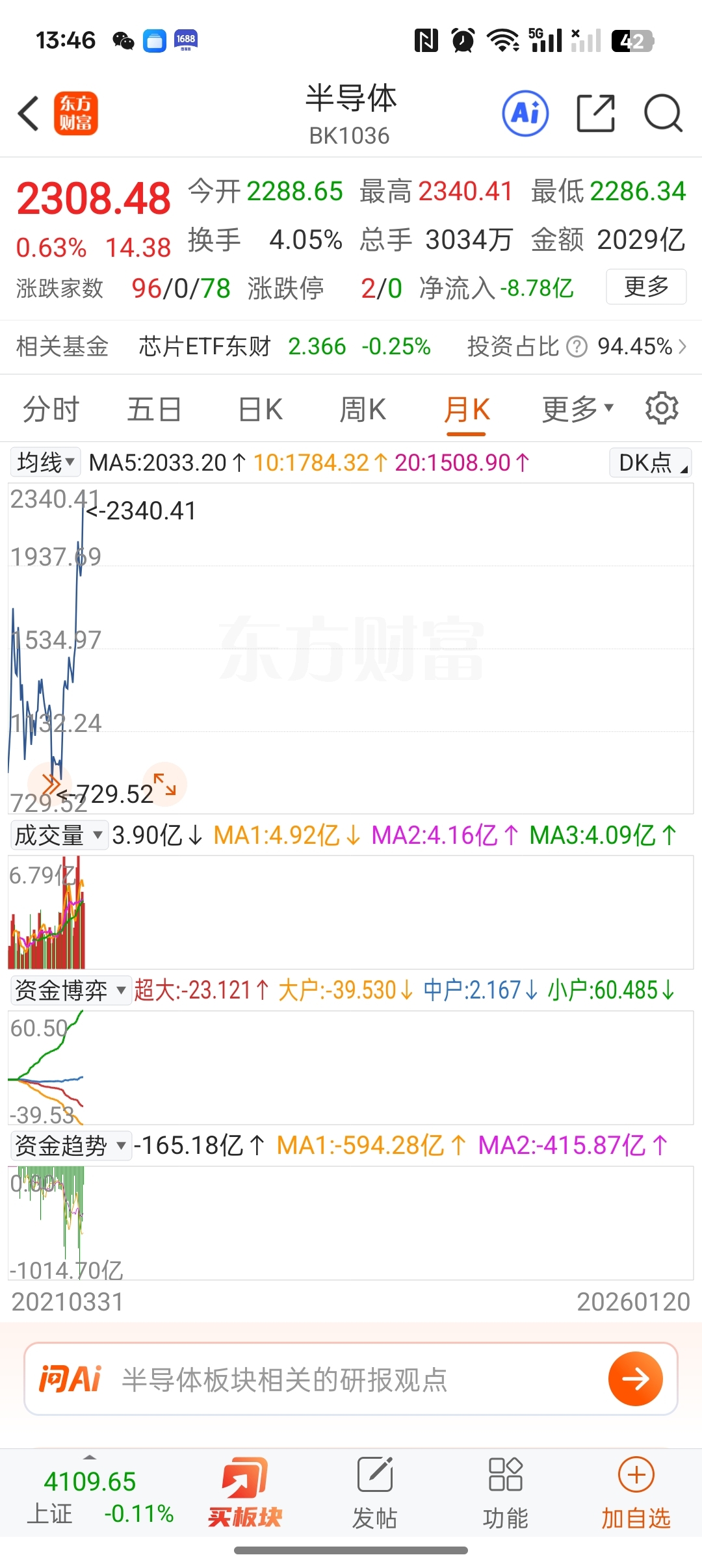Expand the 更多 chart period dropdown
Viewport: 702px width, 1568px height.
[578, 410]
